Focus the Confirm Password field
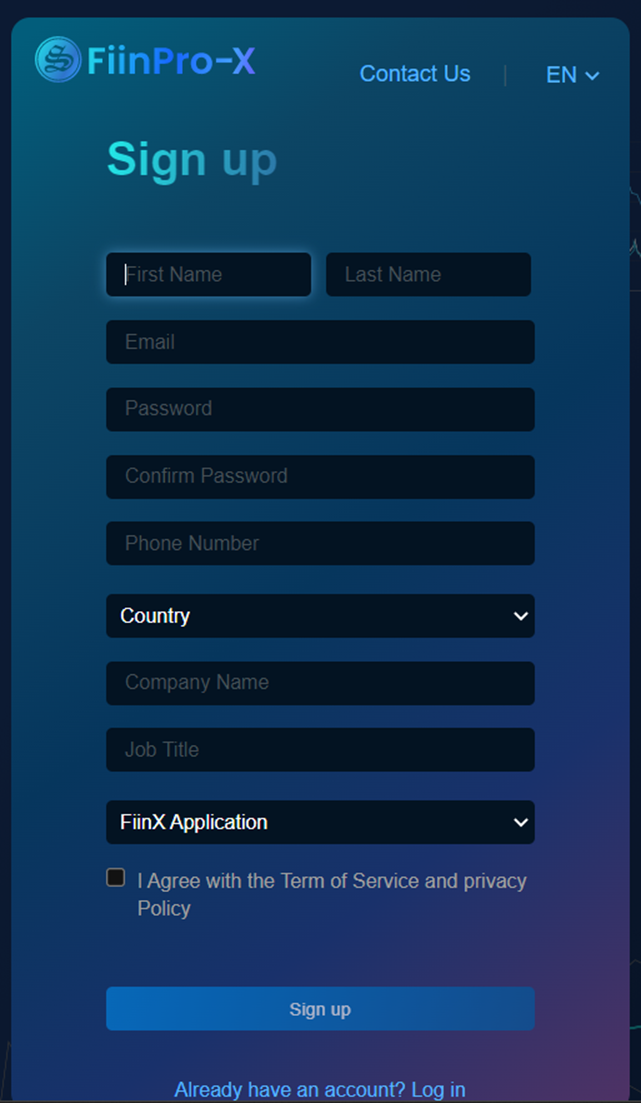Image resolution: width=641 pixels, height=1103 pixels. coord(320,477)
